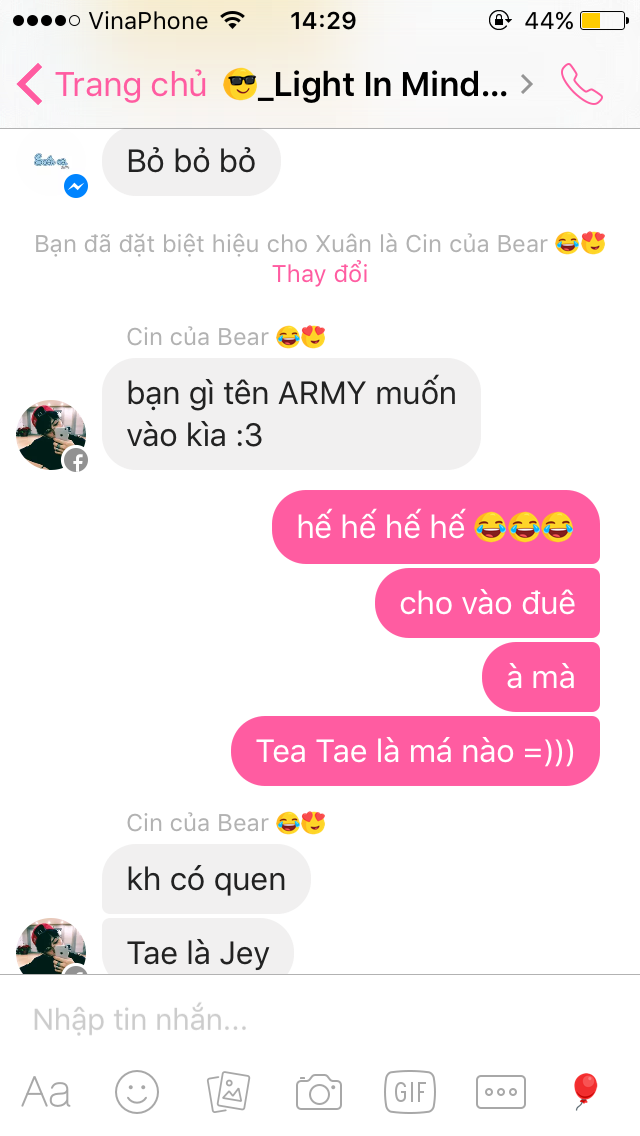Screen dimensions: 640x1136
Task: Go back to Trang chủ
Action: coord(112,85)
